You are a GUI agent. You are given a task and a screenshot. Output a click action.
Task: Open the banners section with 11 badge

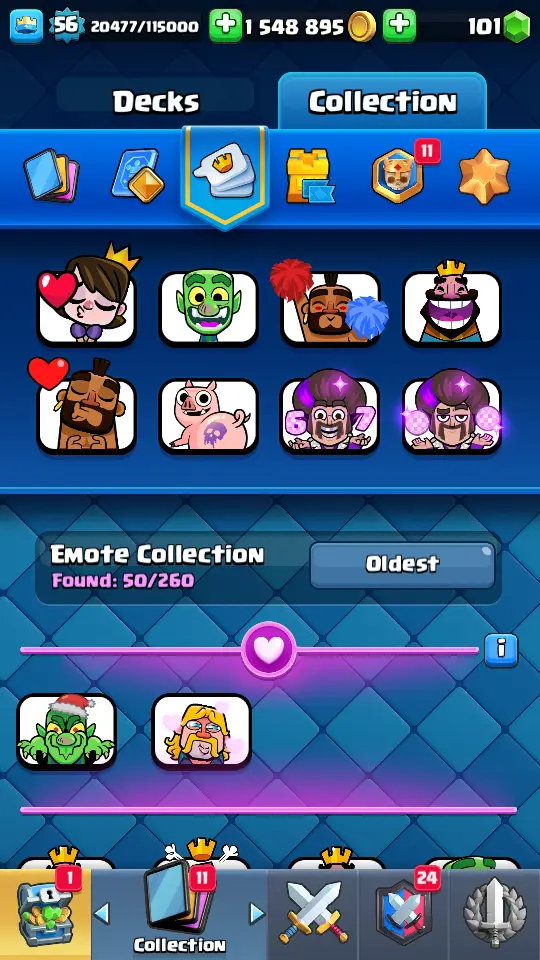point(400,174)
